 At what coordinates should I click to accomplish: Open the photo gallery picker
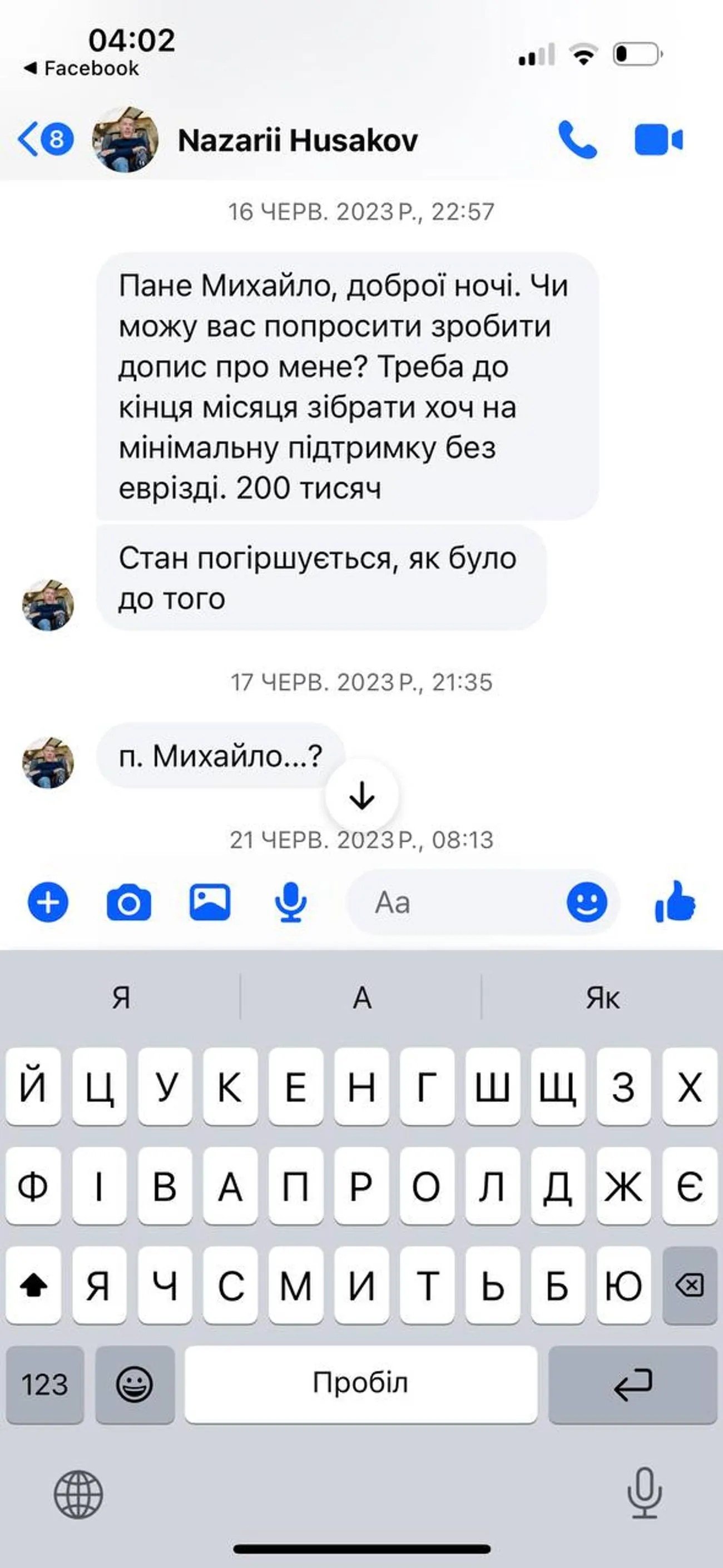click(x=210, y=902)
